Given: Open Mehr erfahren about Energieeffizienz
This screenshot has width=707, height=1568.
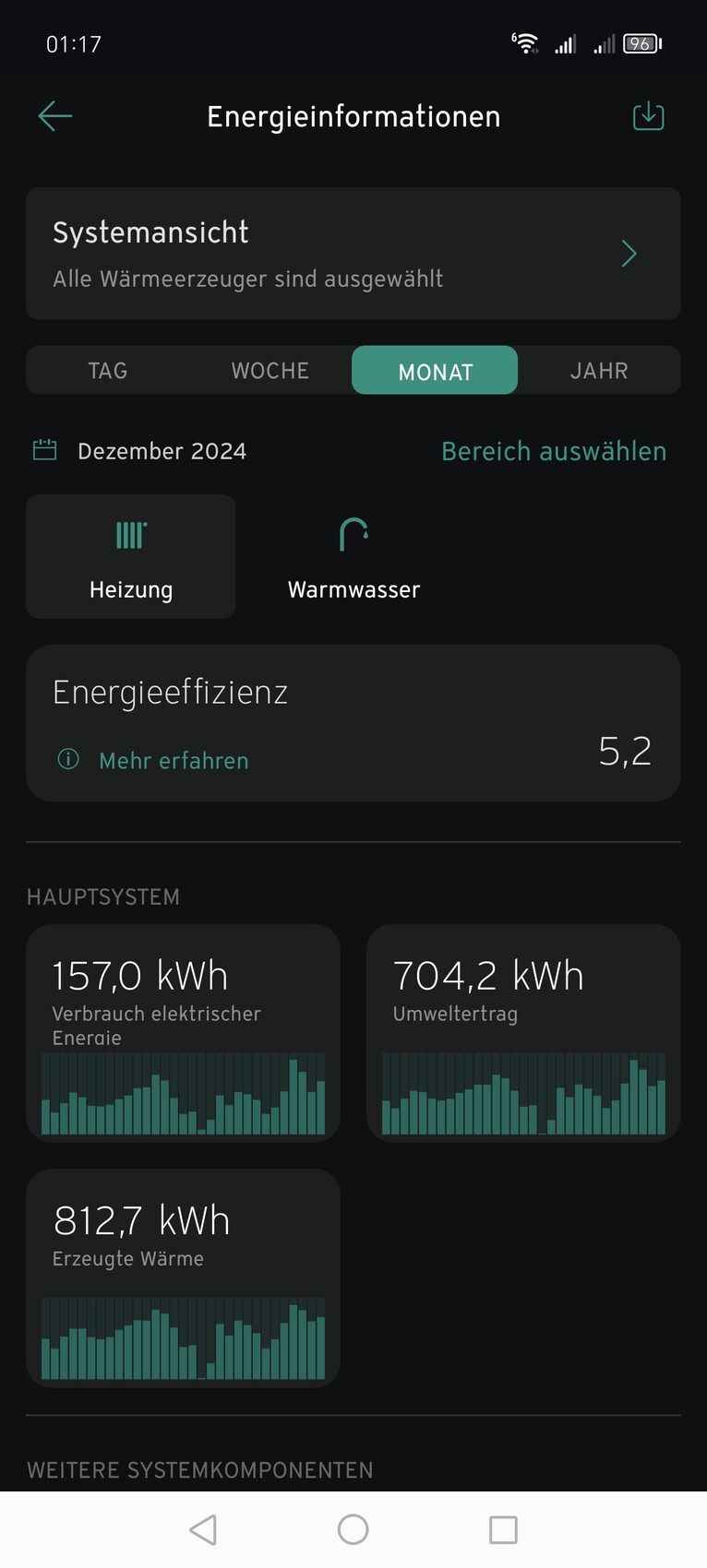Looking at the screenshot, I should pos(174,761).
